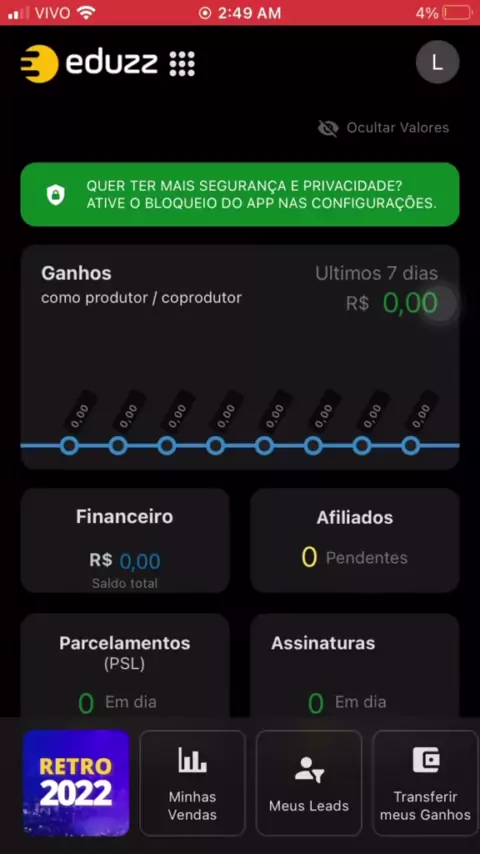
Task: Open the Afiliados pending card
Action: tap(355, 540)
